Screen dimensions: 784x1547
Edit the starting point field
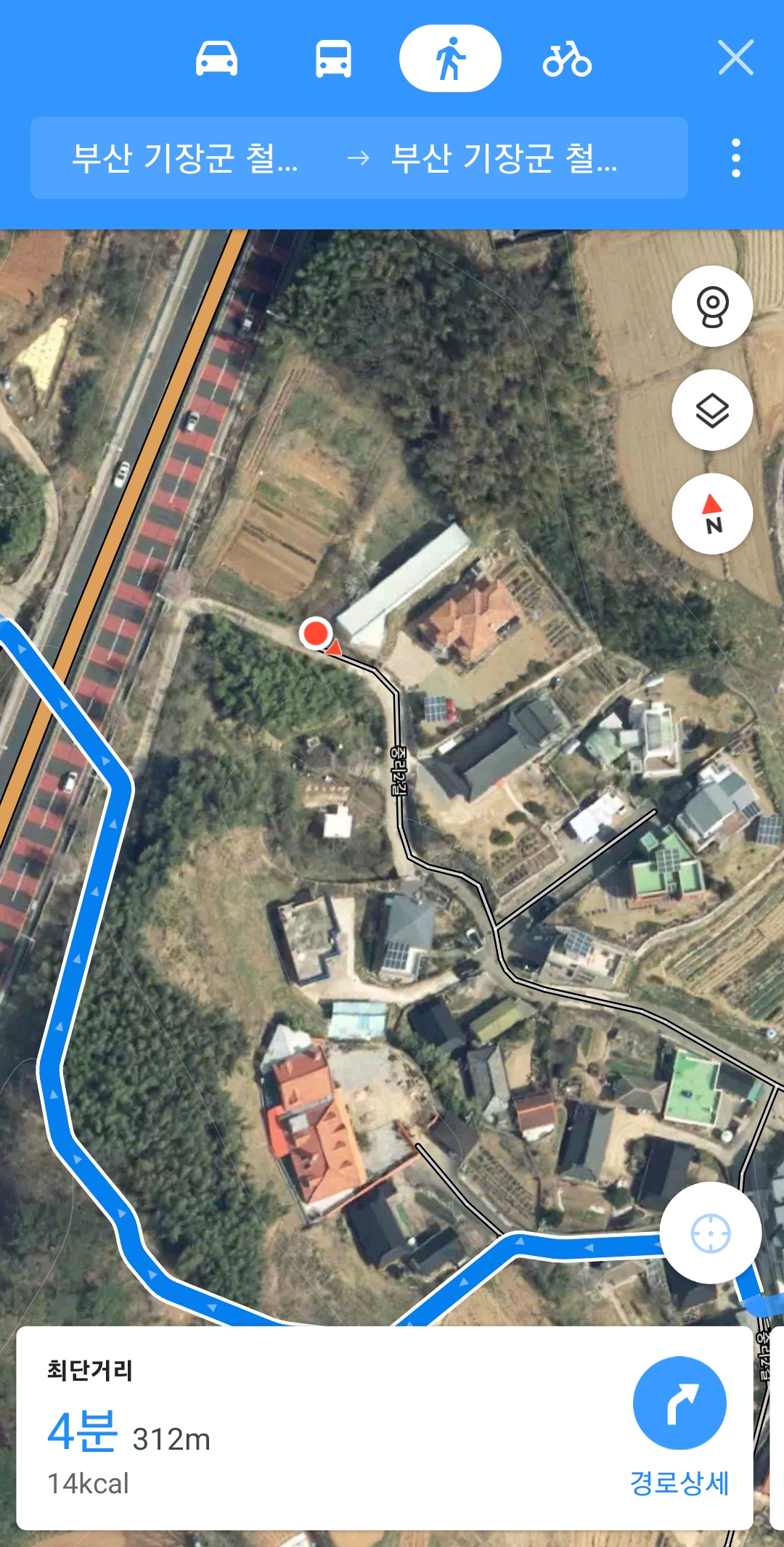coord(184,158)
